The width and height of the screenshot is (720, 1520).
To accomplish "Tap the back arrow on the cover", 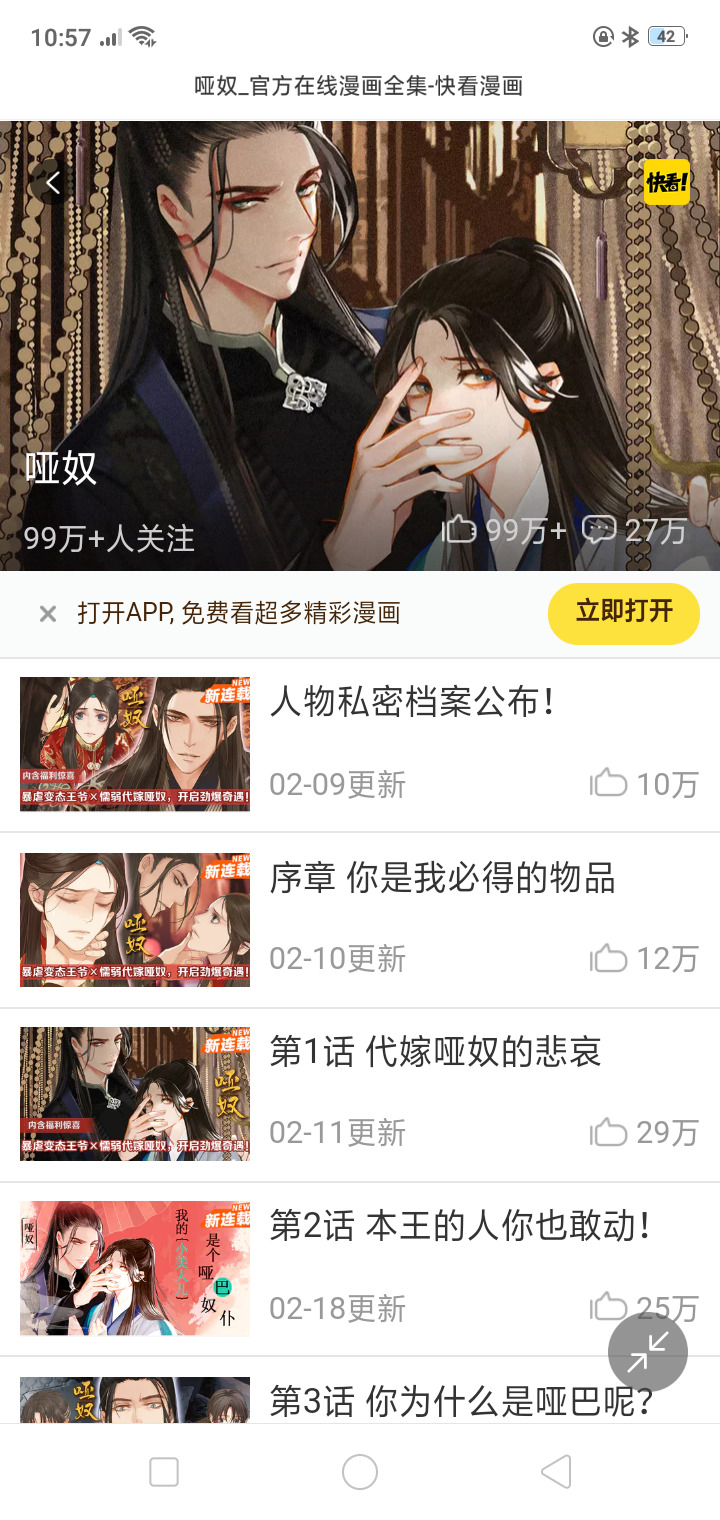I will pos(53,182).
